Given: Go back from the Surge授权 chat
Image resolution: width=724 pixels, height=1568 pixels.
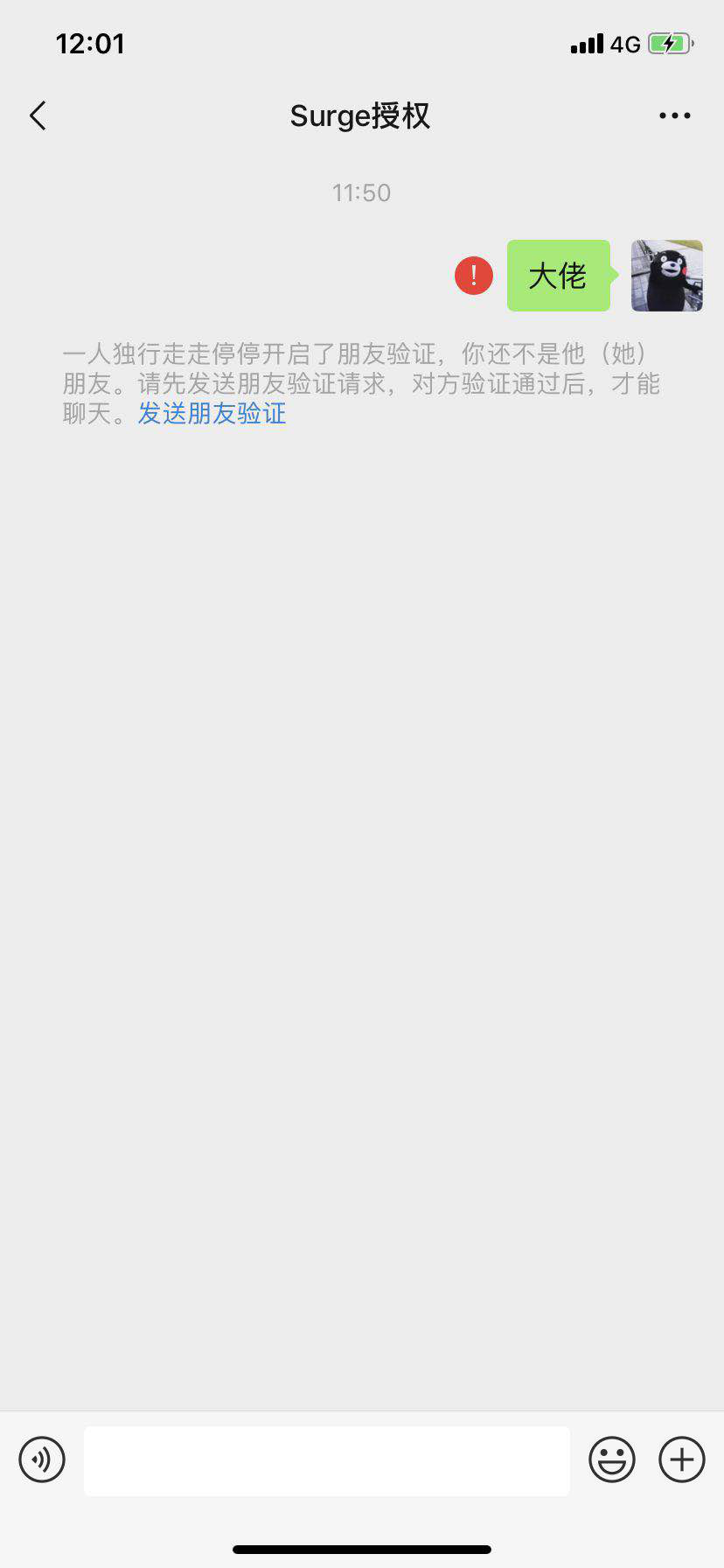Looking at the screenshot, I should [x=38, y=115].
